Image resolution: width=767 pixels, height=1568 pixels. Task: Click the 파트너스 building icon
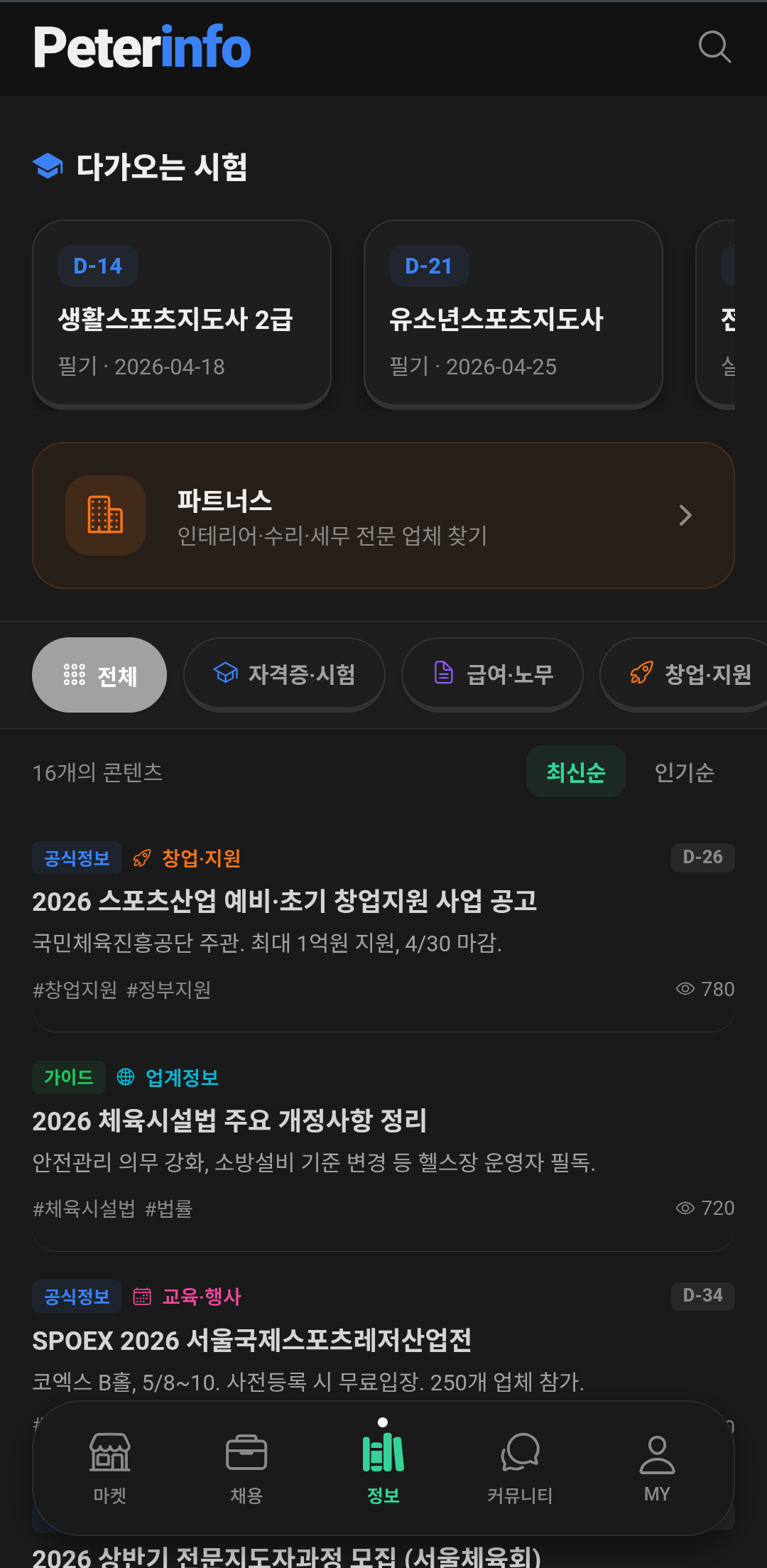(x=104, y=515)
